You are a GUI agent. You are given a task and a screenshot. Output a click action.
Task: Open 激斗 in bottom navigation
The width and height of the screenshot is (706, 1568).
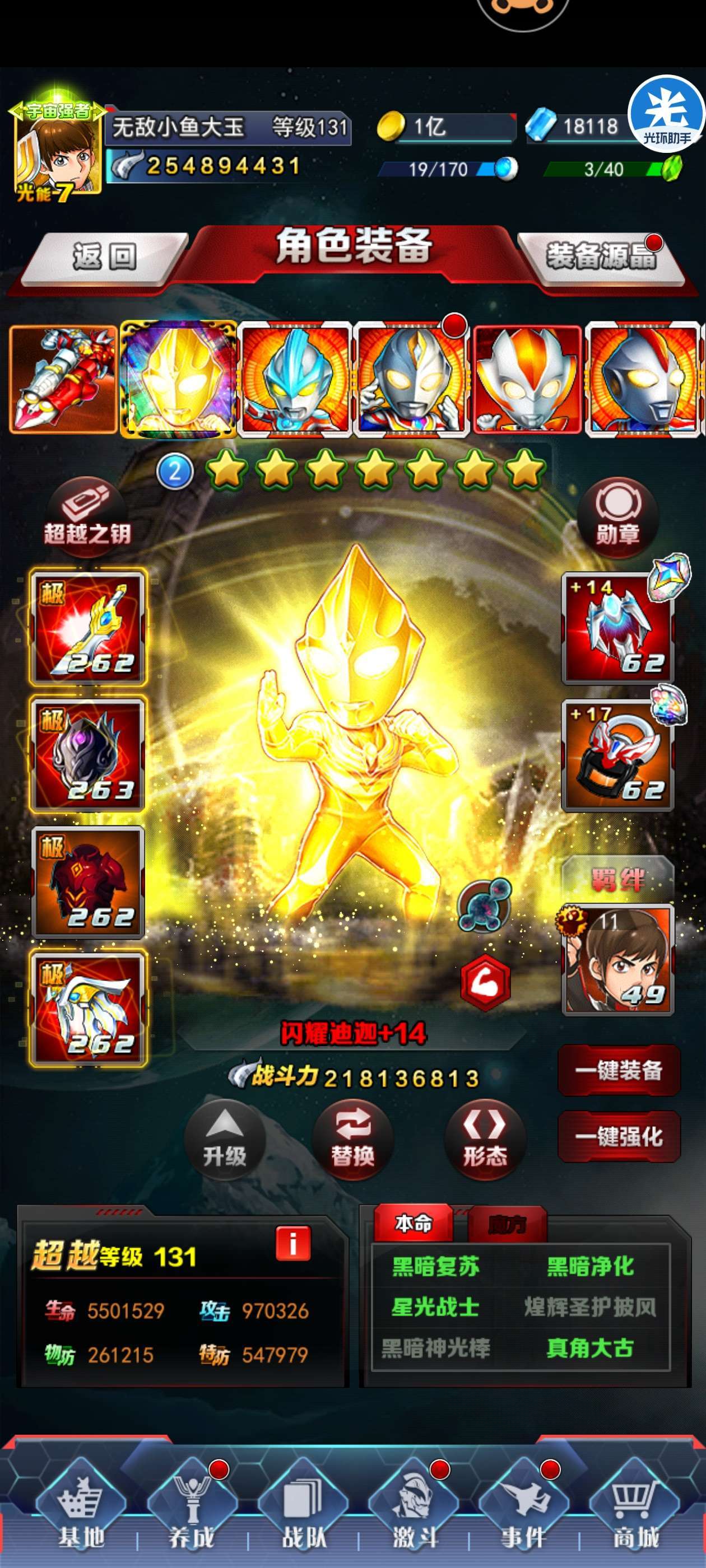coord(414,1511)
